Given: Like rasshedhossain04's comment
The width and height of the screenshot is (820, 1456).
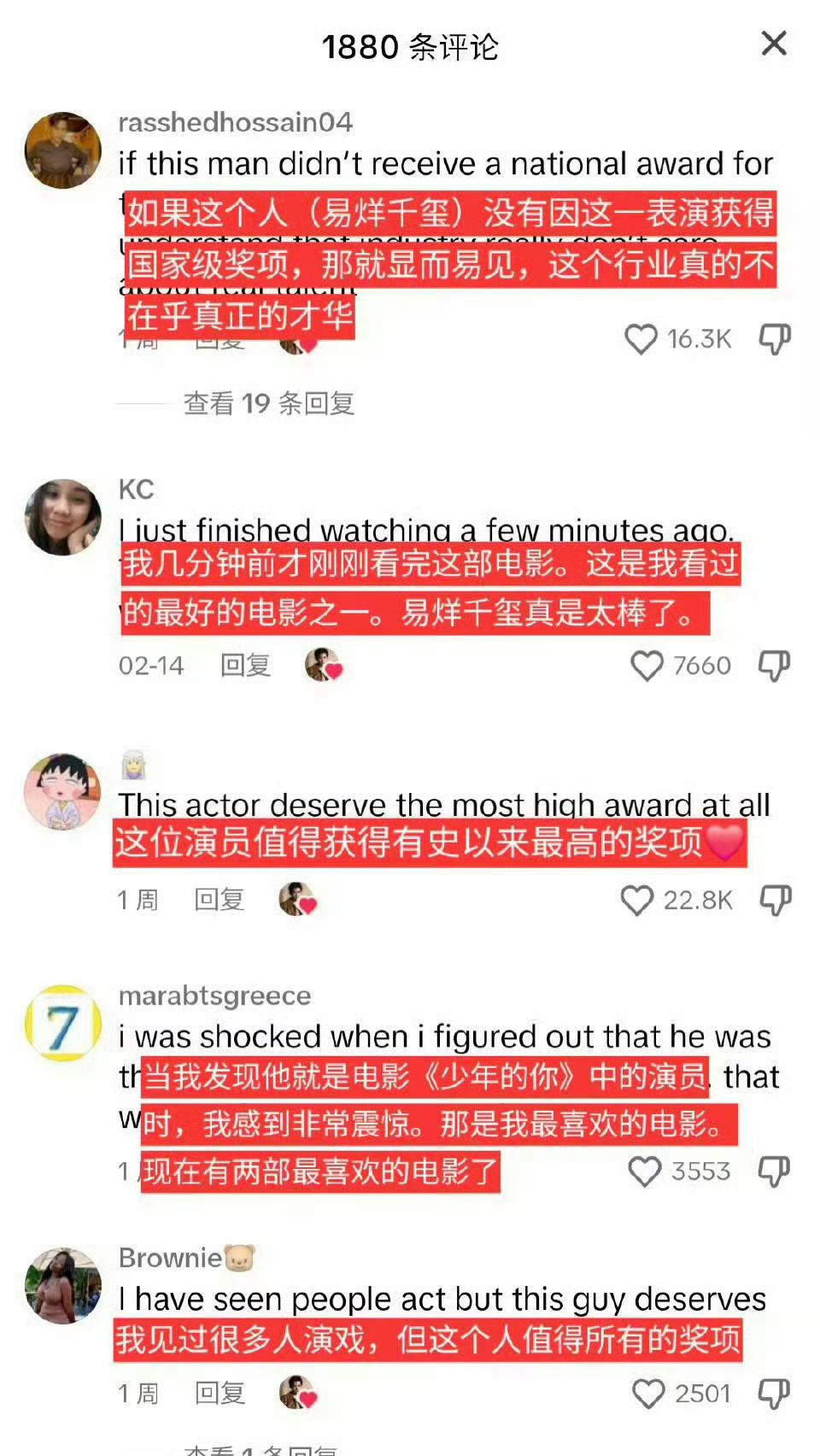Looking at the screenshot, I should coord(641,339).
